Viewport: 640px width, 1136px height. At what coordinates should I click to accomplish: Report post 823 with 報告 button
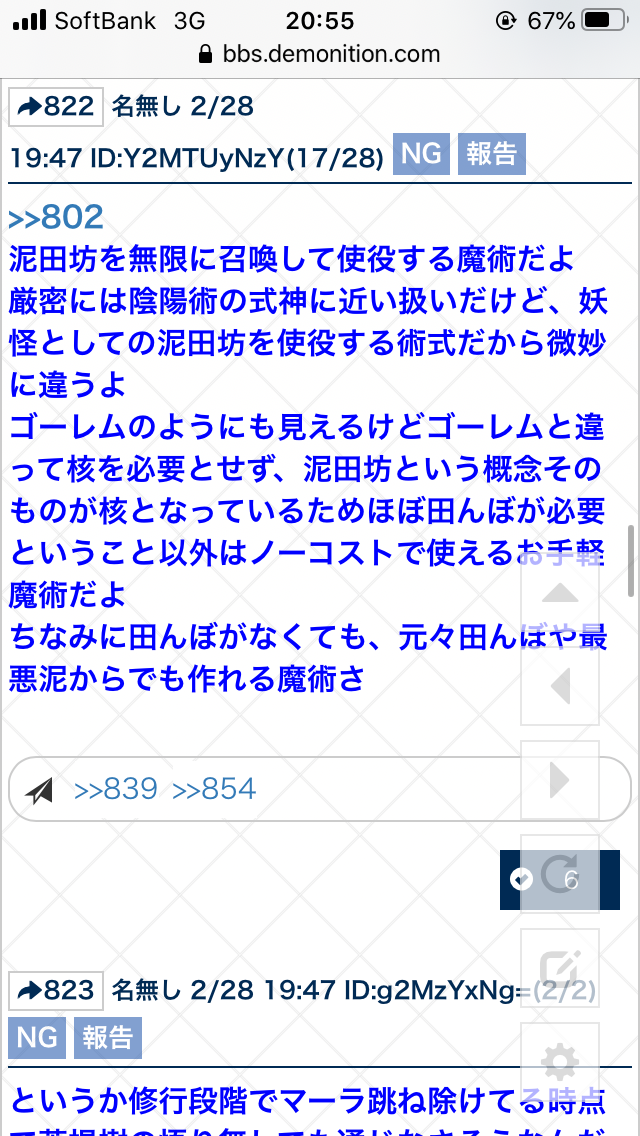coord(107,1037)
